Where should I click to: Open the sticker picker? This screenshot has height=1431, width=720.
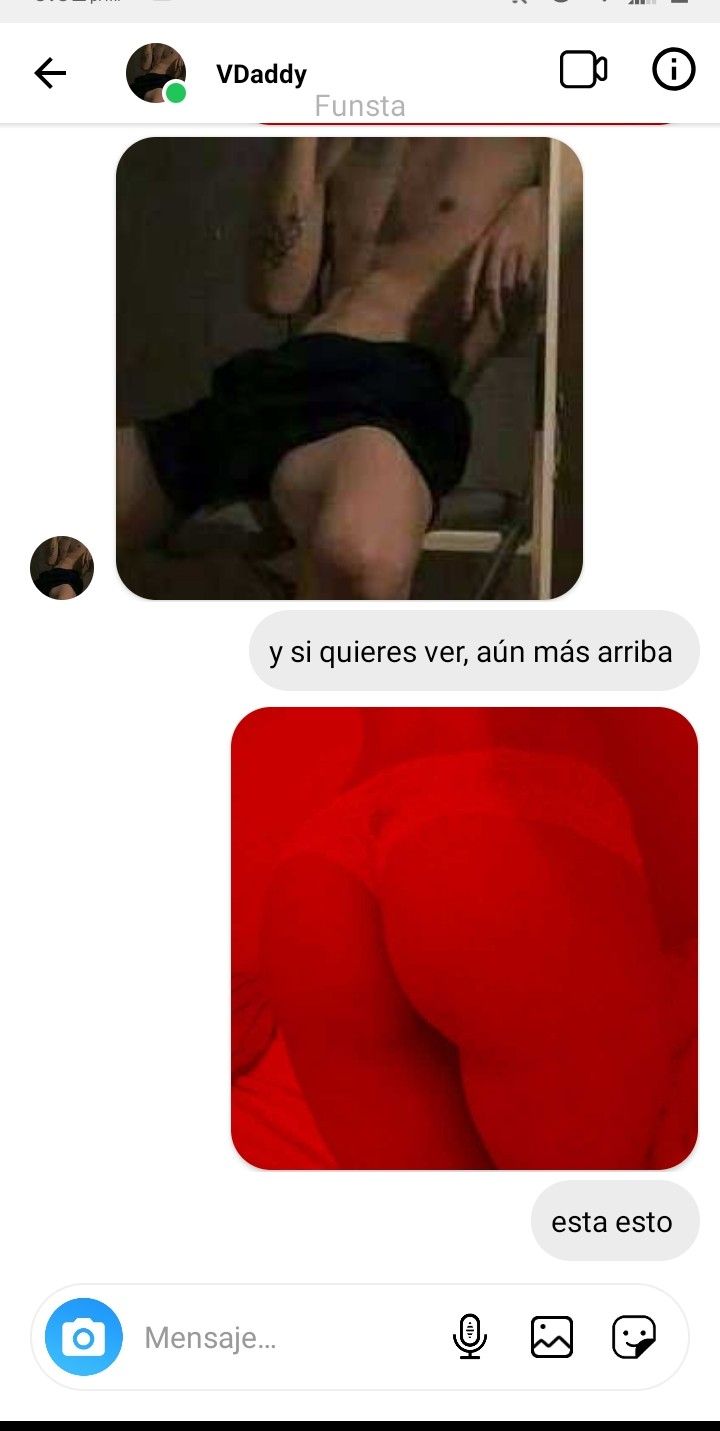click(634, 1337)
